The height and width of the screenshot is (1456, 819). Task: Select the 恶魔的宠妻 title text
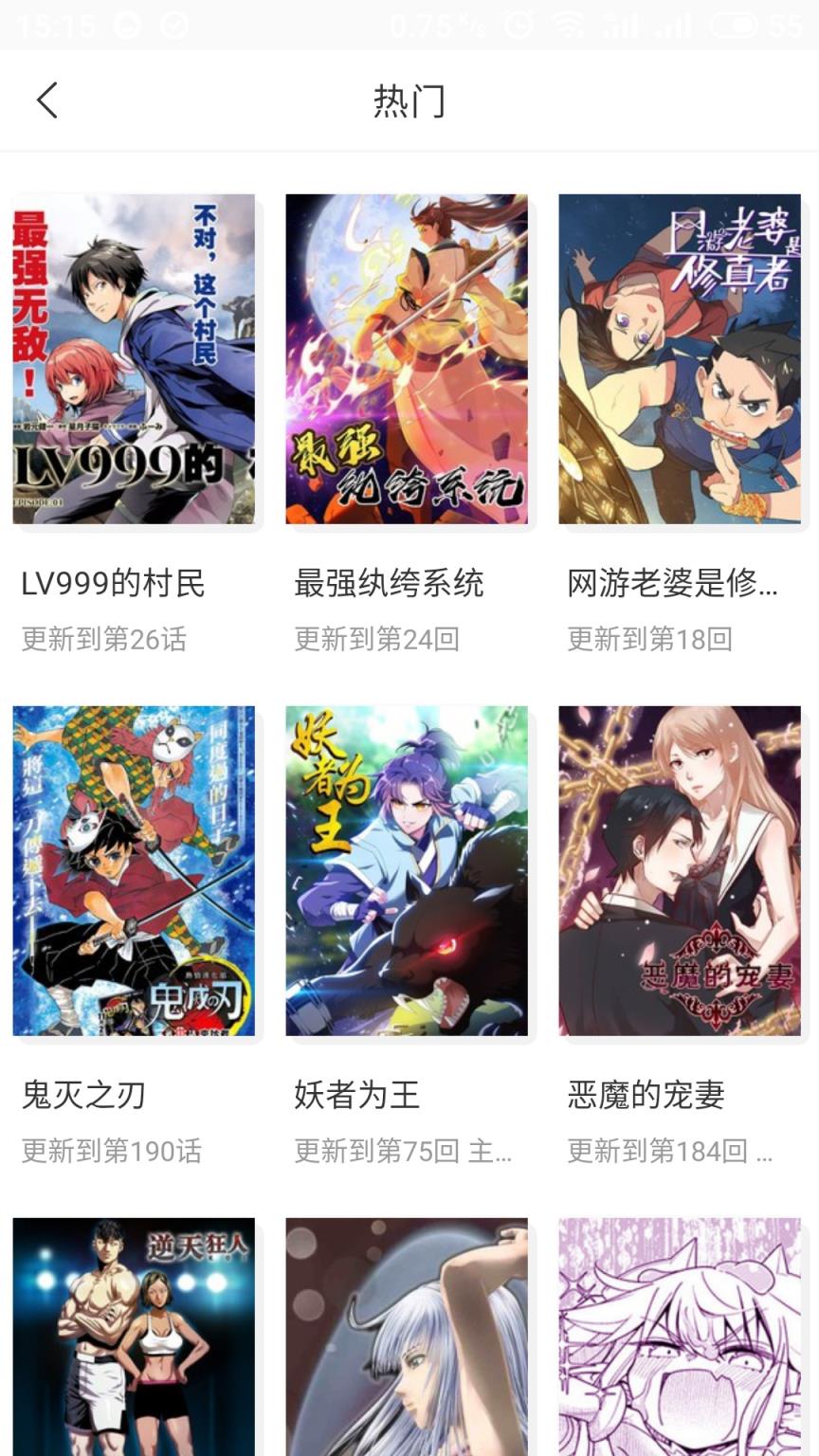pyautogui.click(x=646, y=1096)
